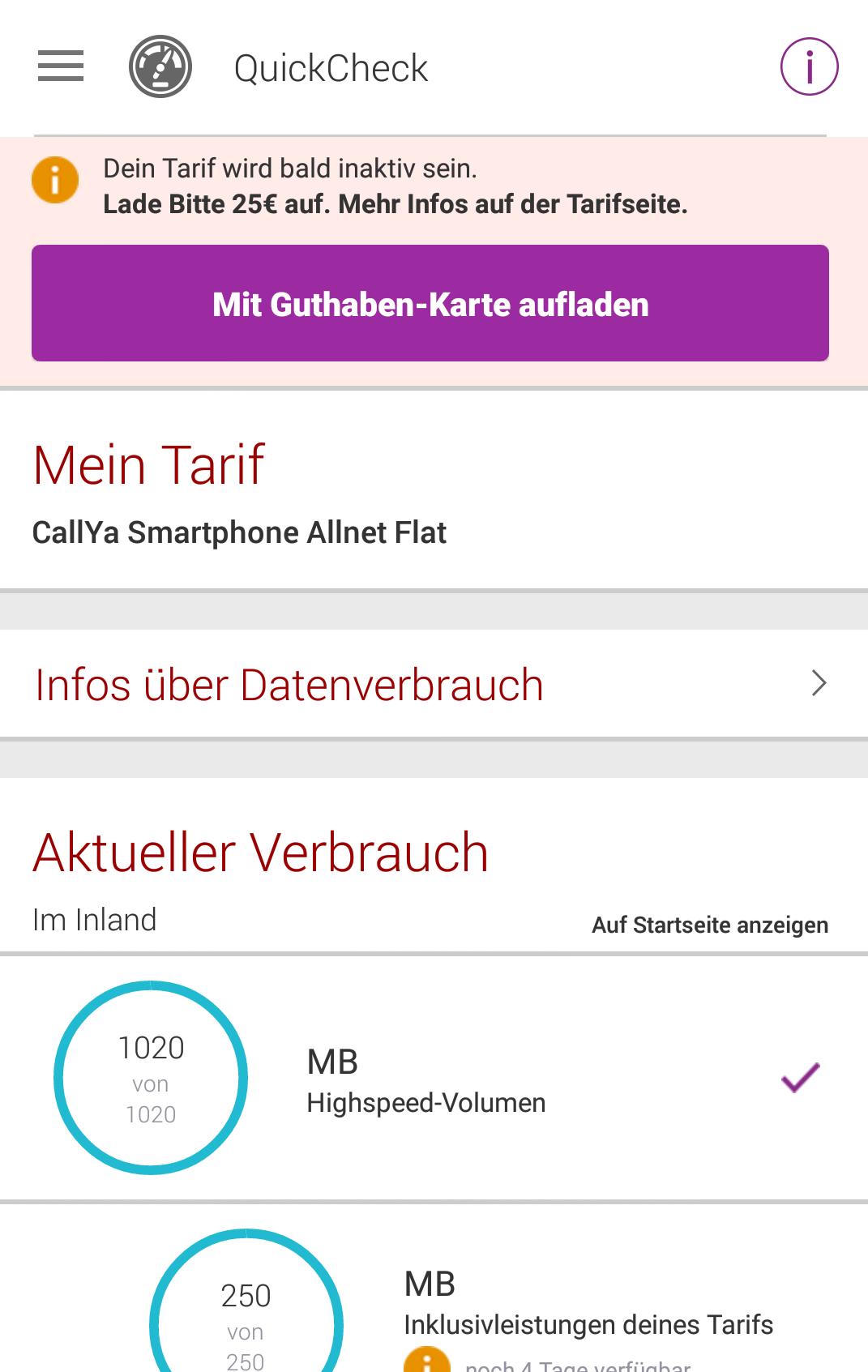The image size is (868, 1372).
Task: Expand the Aktueller Verbrauch section
Action: click(x=260, y=851)
